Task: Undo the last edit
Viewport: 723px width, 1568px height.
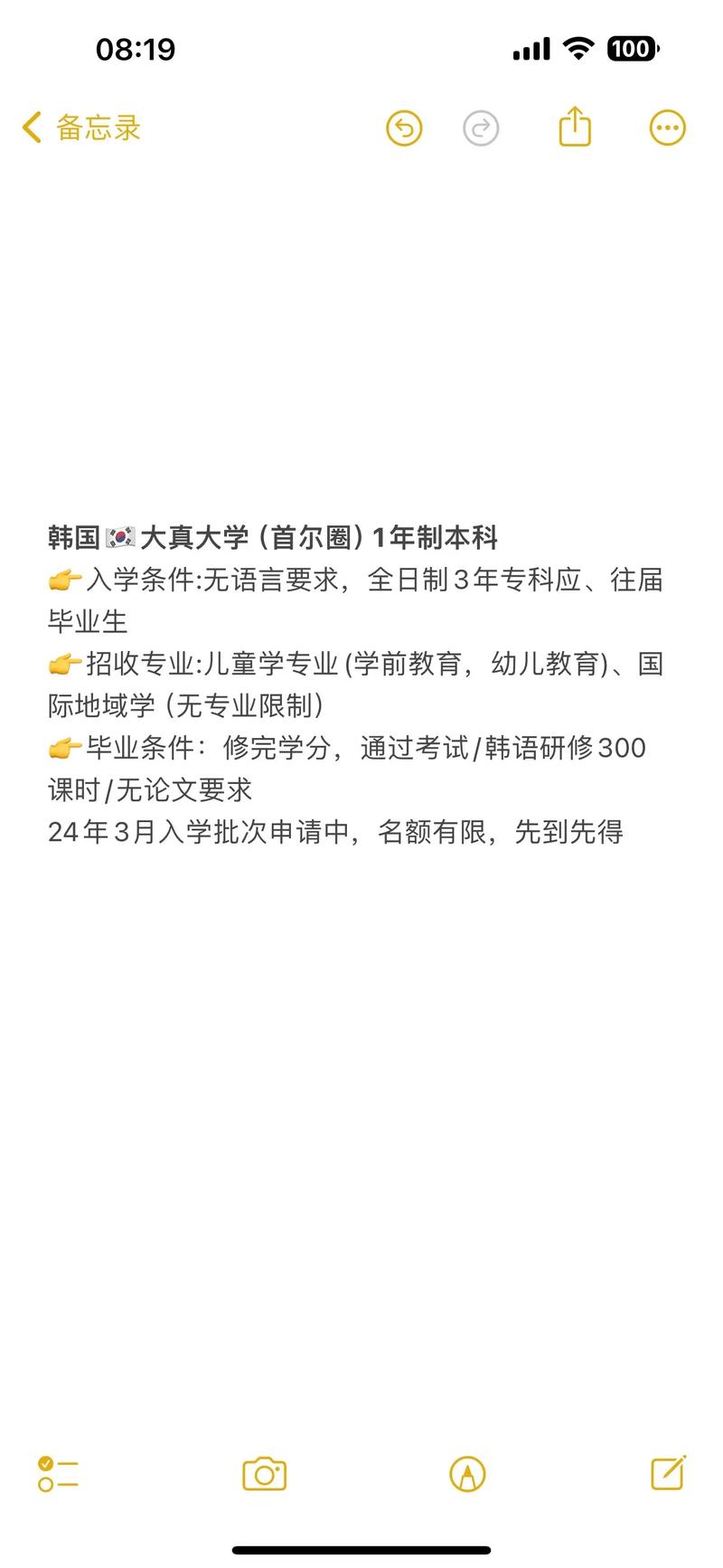Action: click(404, 128)
